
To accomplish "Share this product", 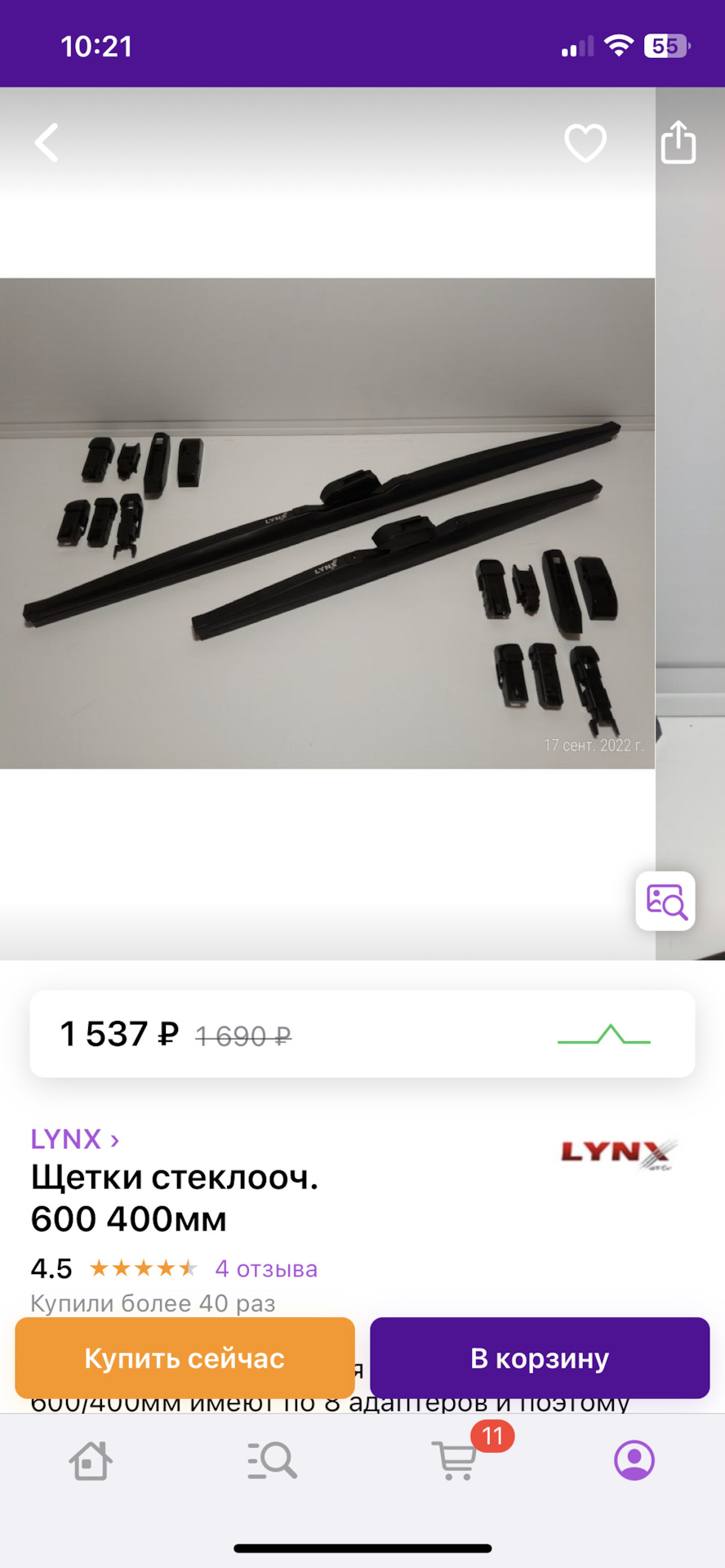I will point(678,143).
